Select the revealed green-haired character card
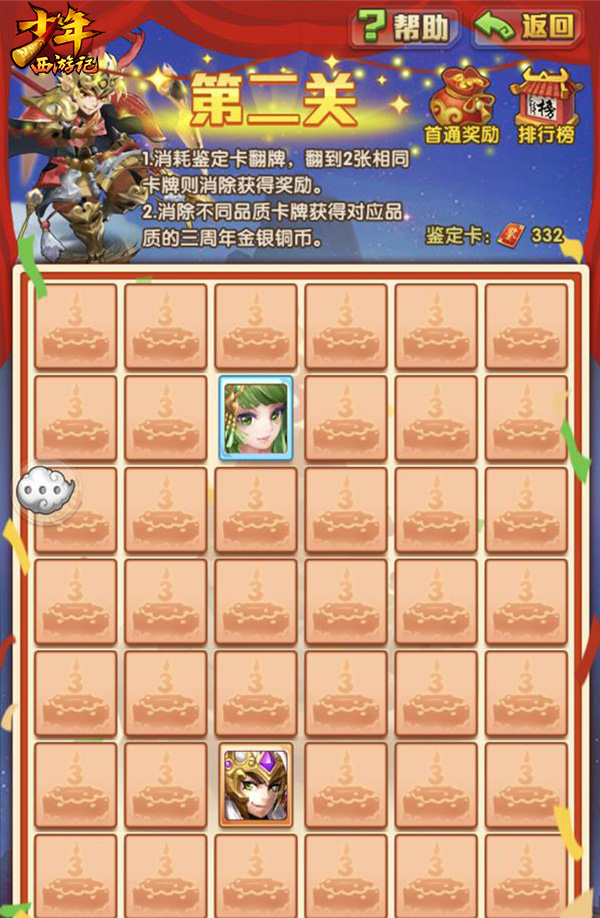Screen dimensions: 600x918 (x=256, y=418)
